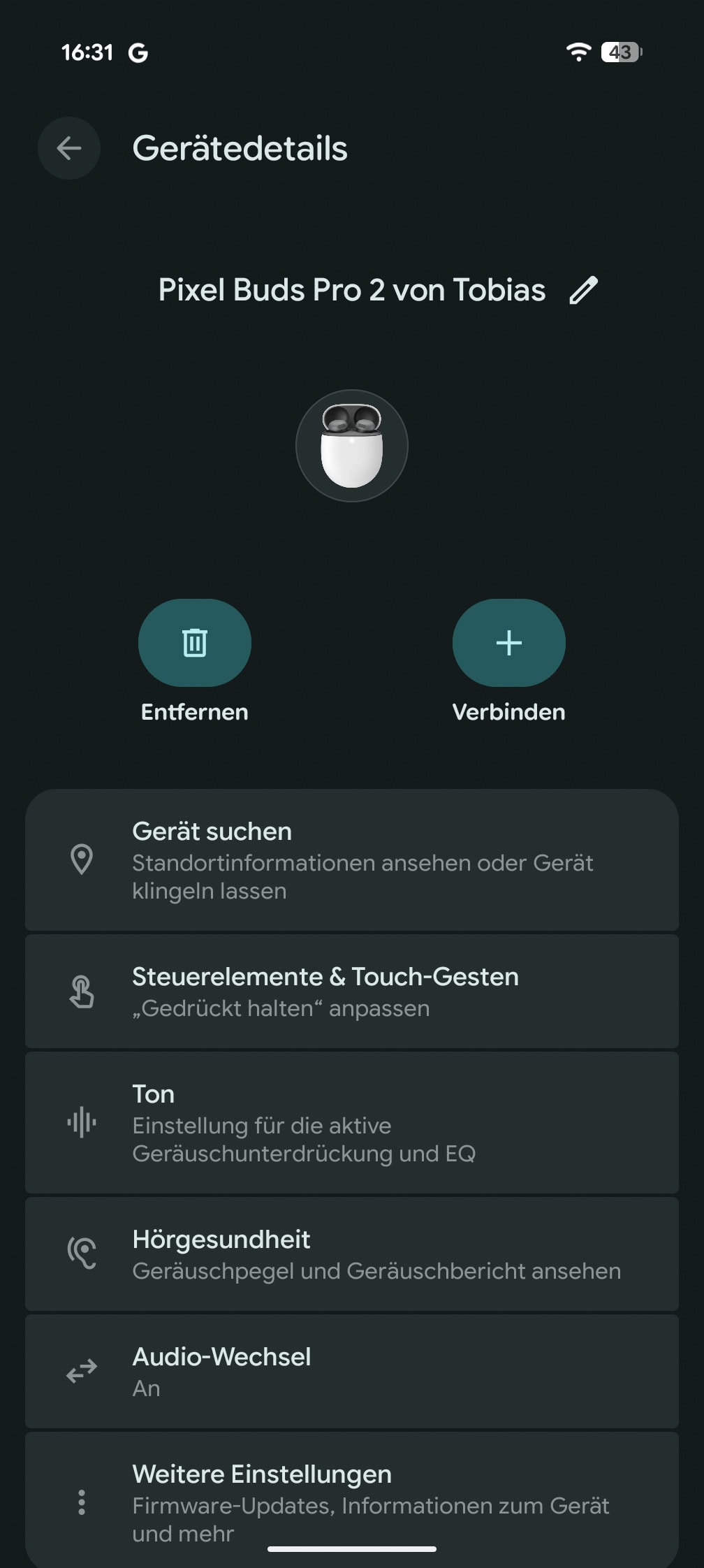The height and width of the screenshot is (1568, 704).
Task: Go back from Gerätedetails
Action: [x=69, y=148]
